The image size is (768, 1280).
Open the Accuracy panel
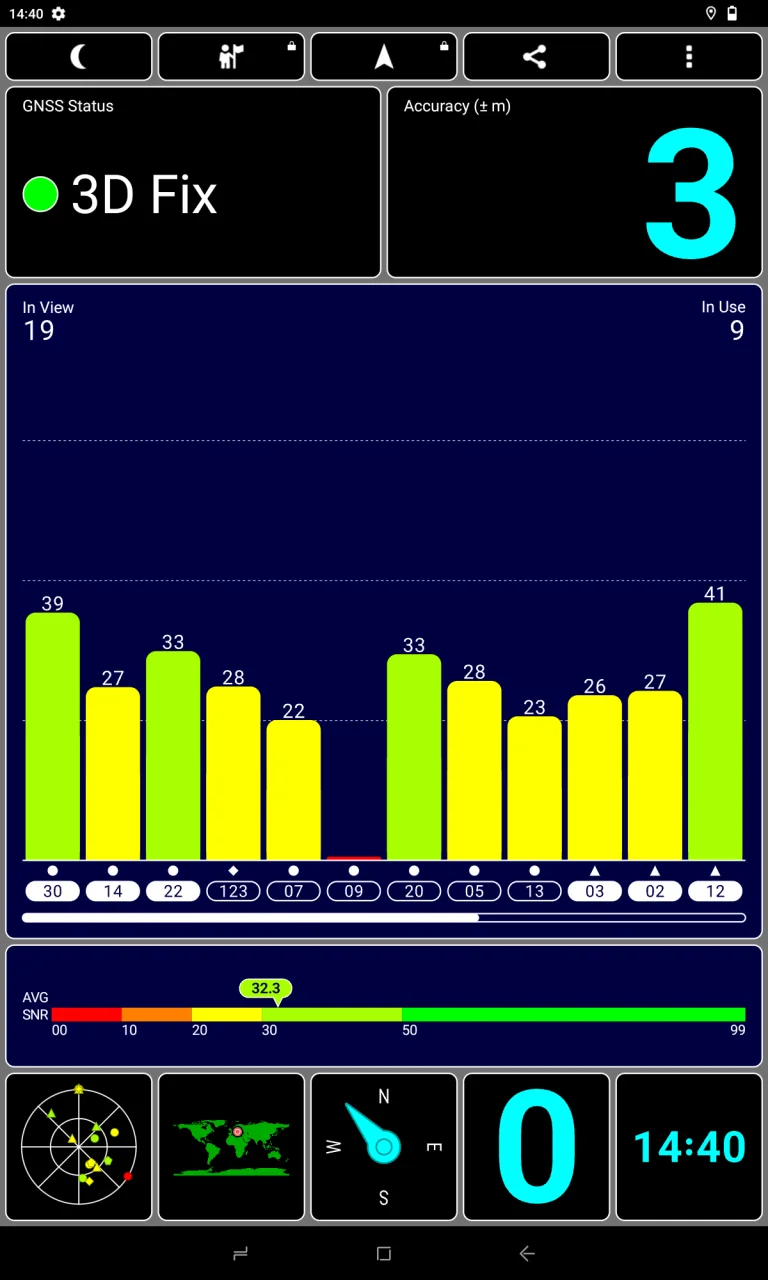click(575, 182)
